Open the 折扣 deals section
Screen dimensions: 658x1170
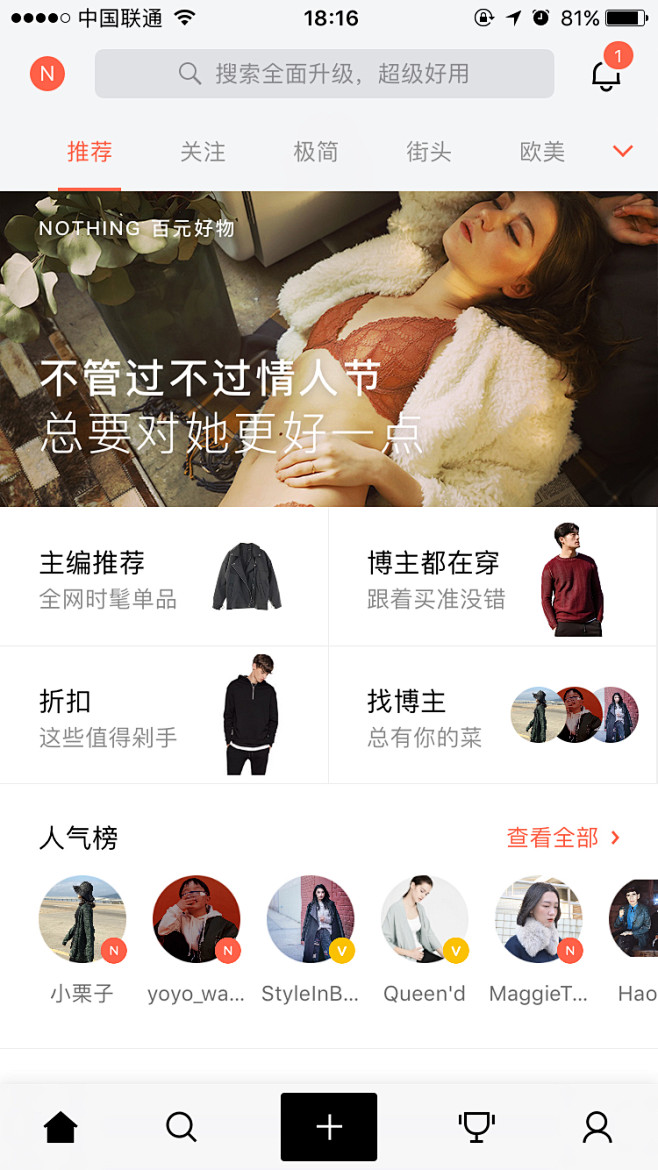tap(164, 715)
